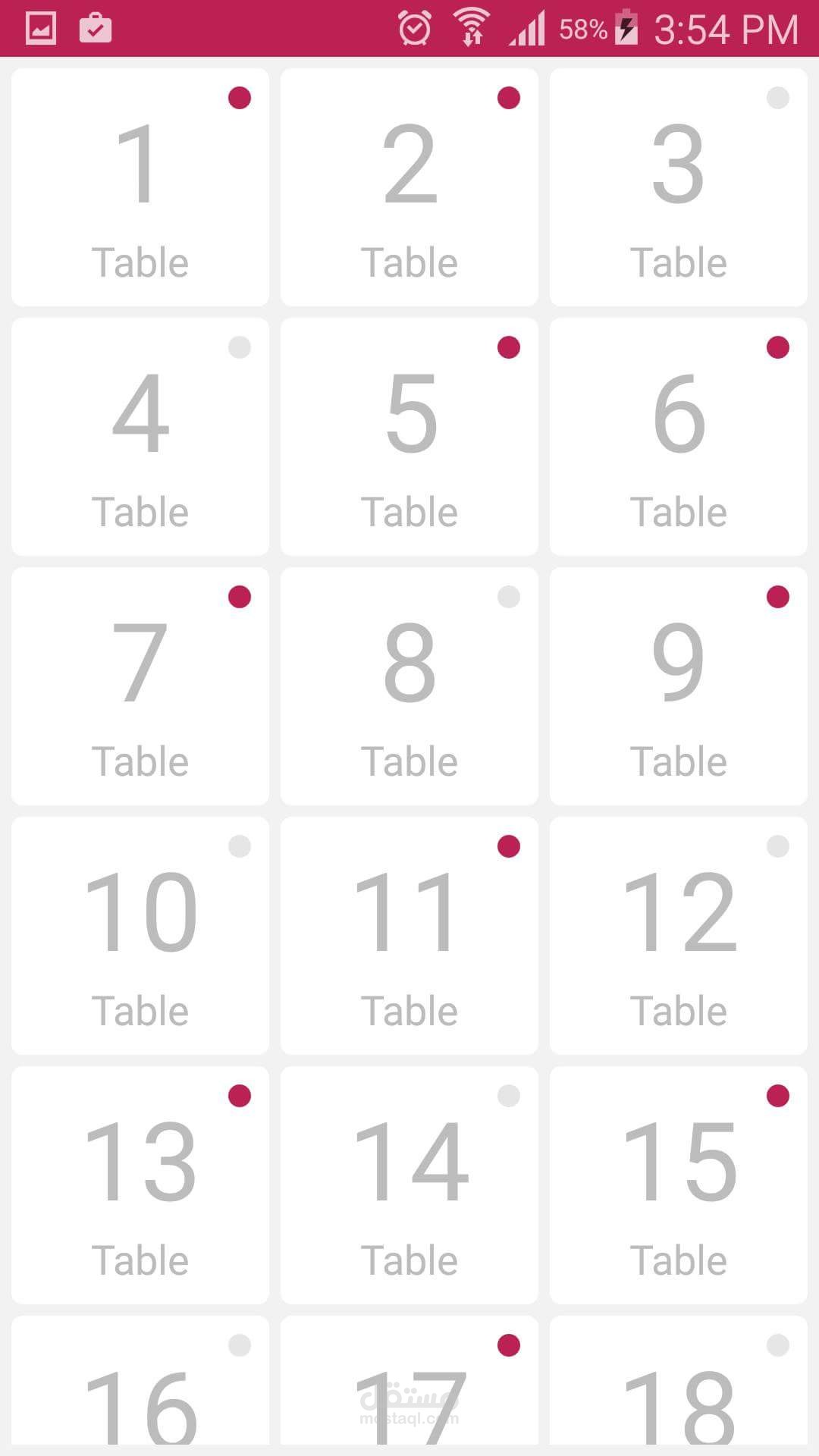Select Table 2
This screenshot has height=1456, width=819.
tap(409, 187)
